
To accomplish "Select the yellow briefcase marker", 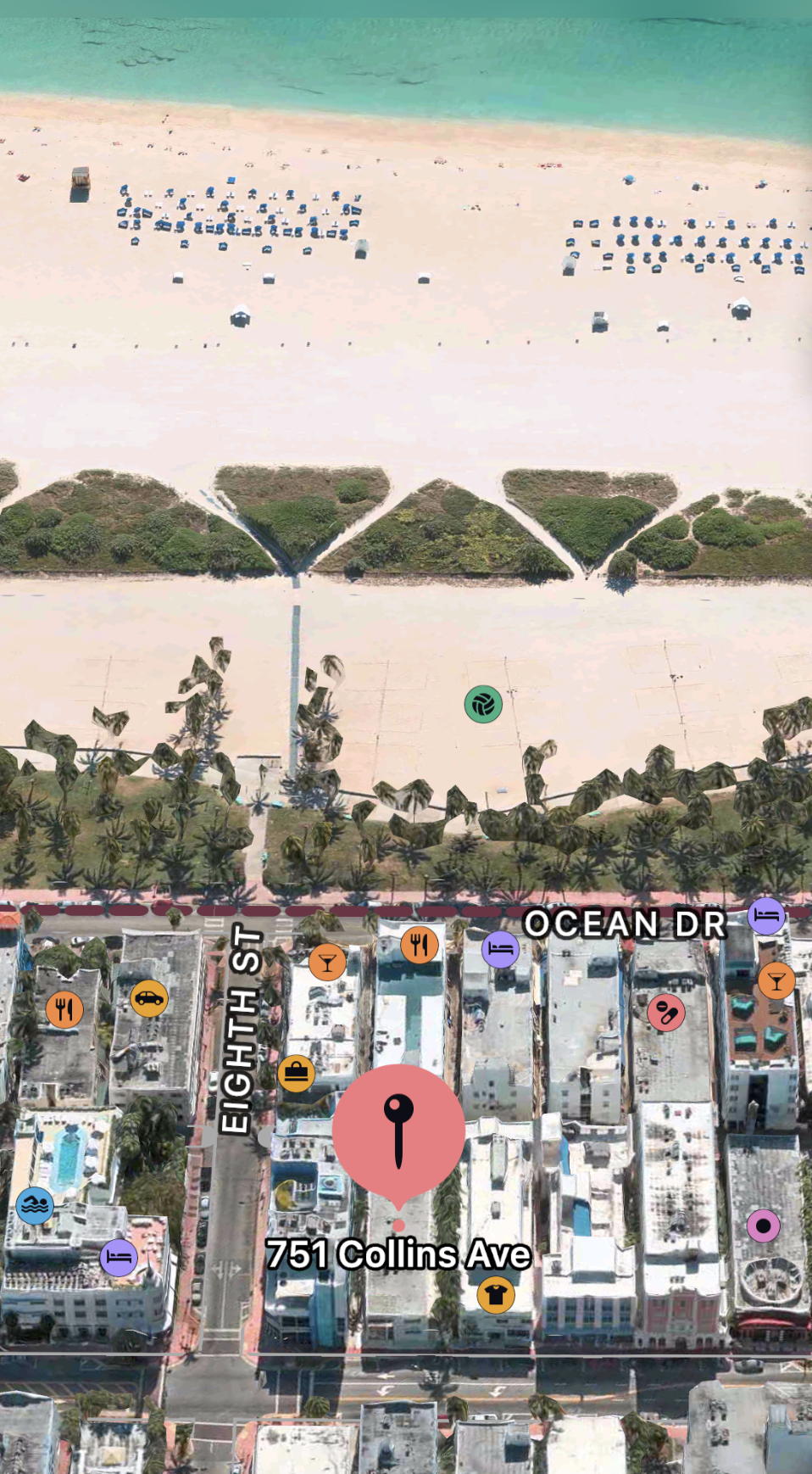I will tap(297, 1073).
